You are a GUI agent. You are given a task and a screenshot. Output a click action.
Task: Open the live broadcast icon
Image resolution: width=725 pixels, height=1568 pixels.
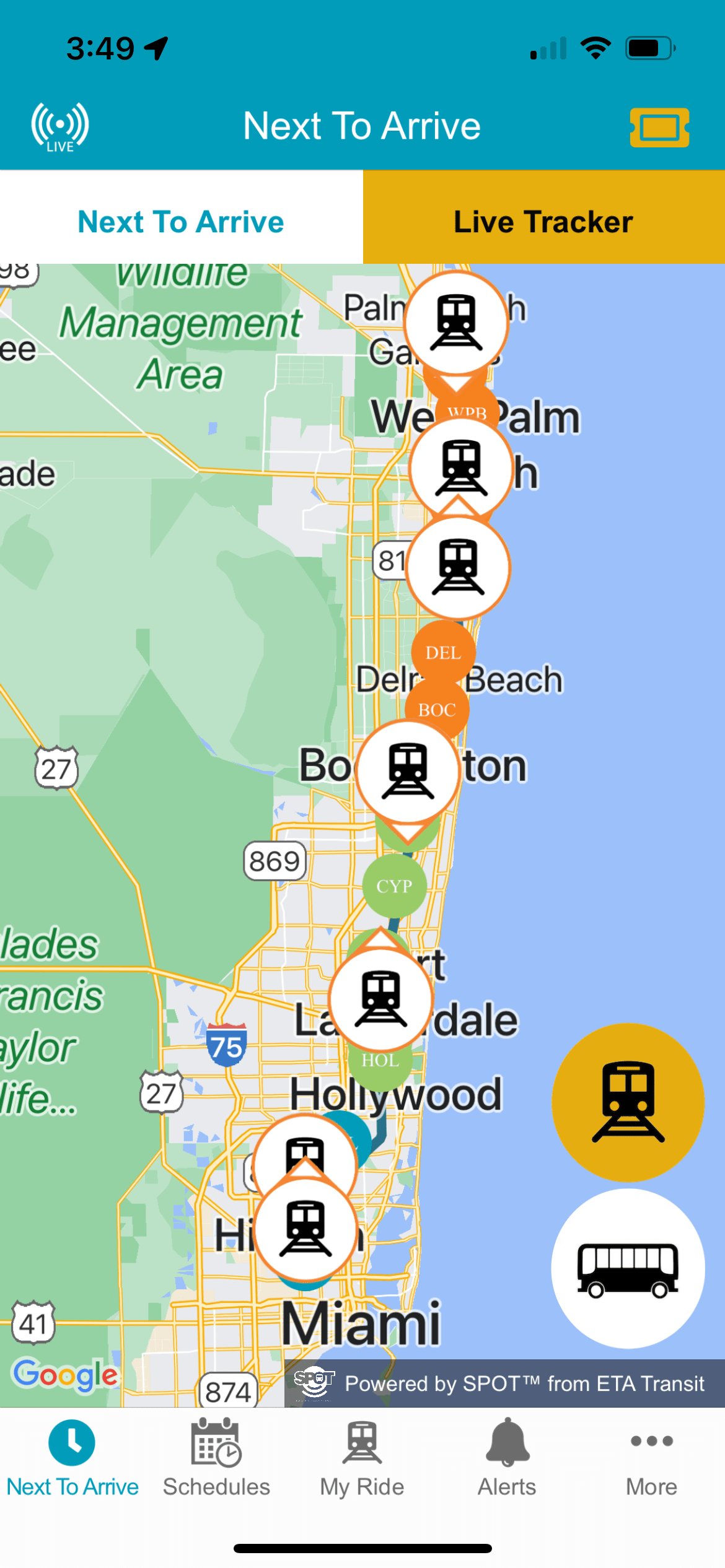click(60, 127)
